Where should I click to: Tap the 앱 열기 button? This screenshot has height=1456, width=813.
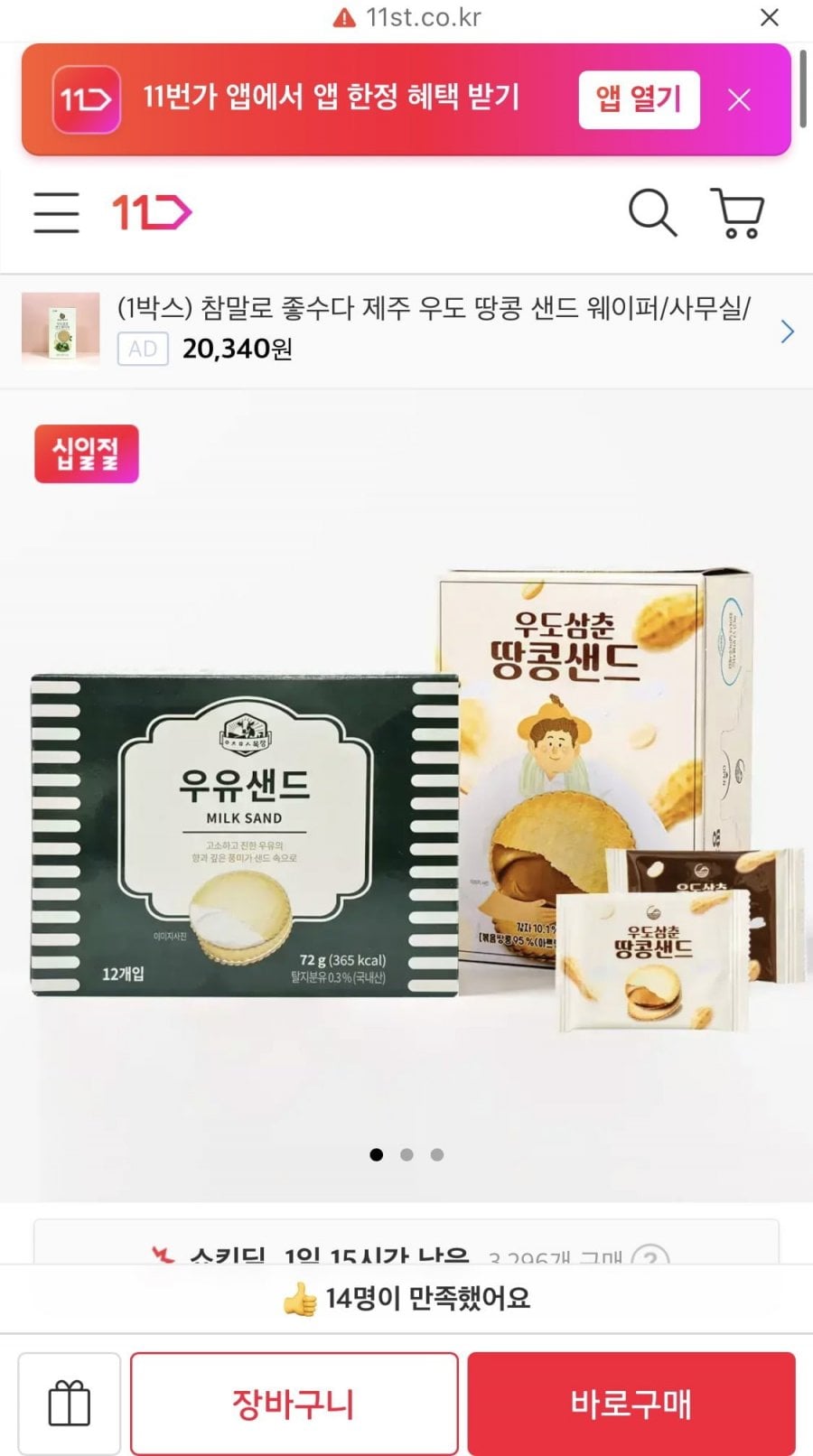639,99
